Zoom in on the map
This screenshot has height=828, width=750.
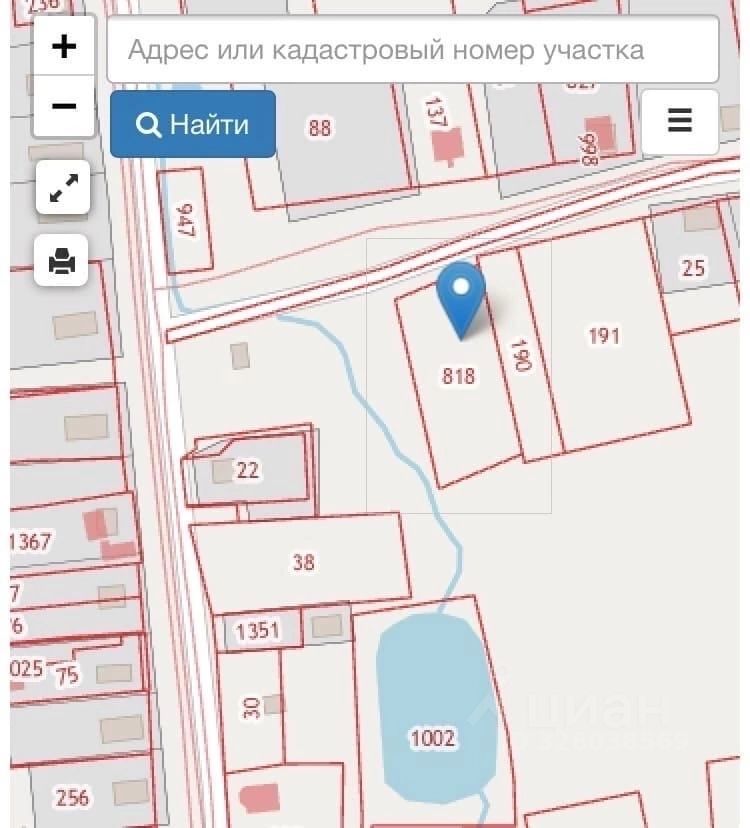[x=64, y=46]
